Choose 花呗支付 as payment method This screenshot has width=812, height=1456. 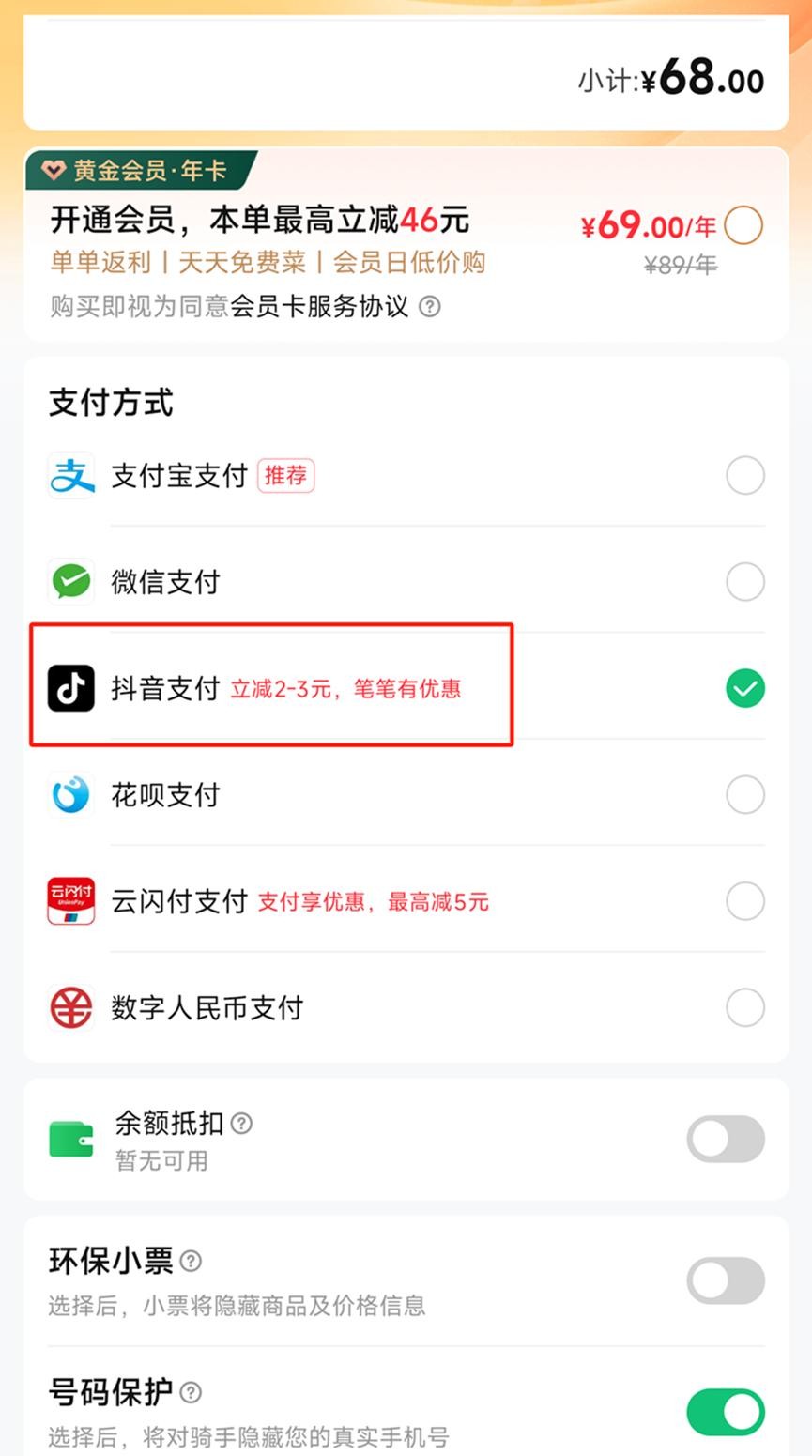(x=744, y=795)
